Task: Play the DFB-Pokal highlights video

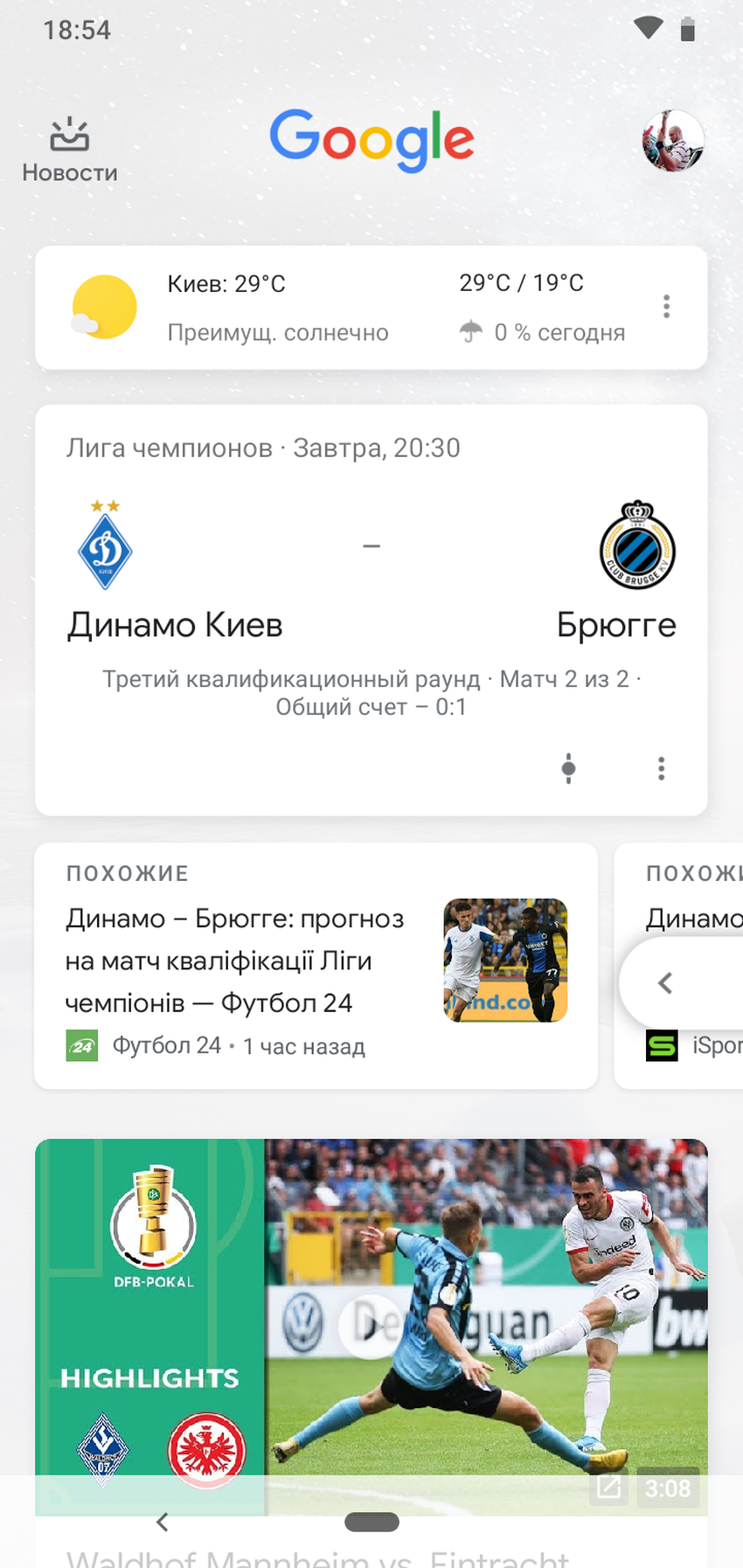Action: [371, 1327]
